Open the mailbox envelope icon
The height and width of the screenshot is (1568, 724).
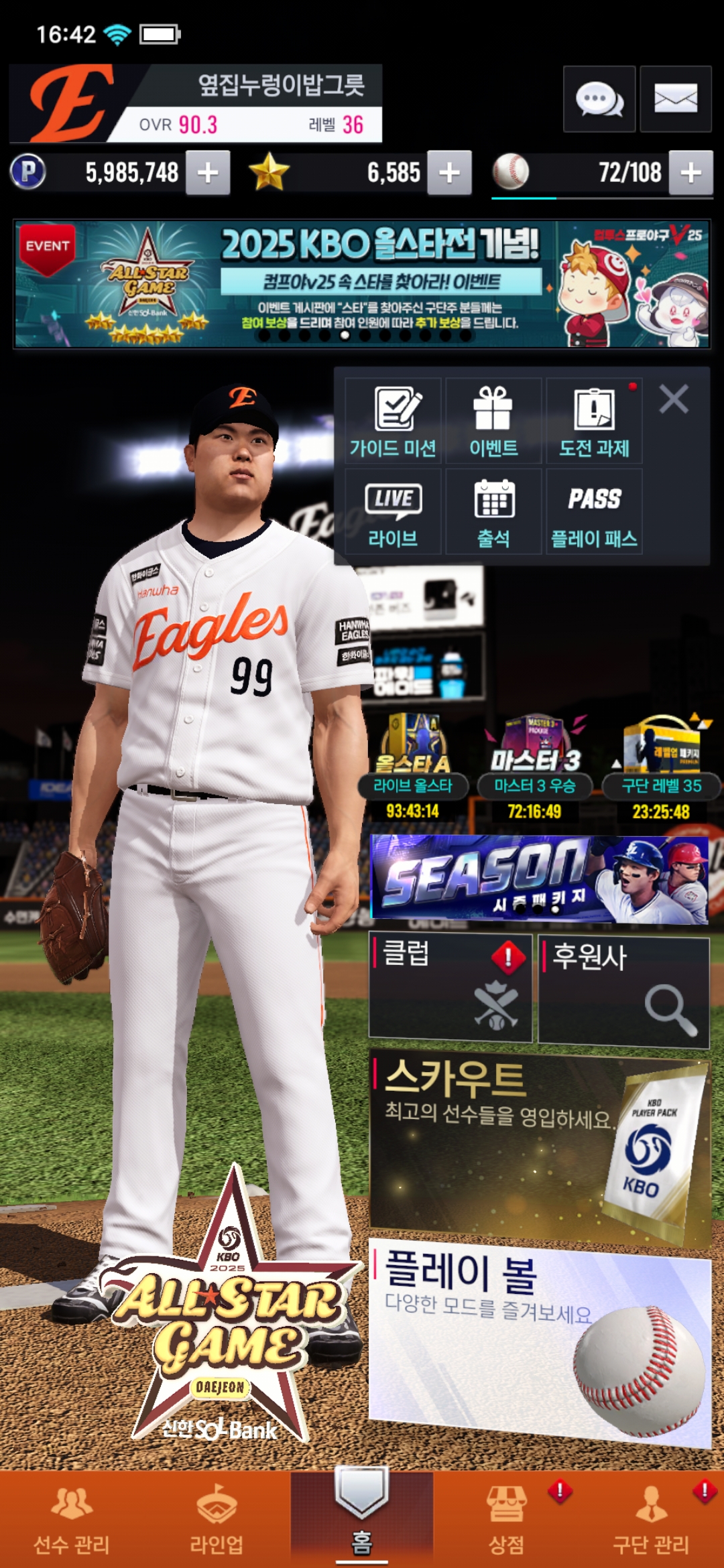675,99
